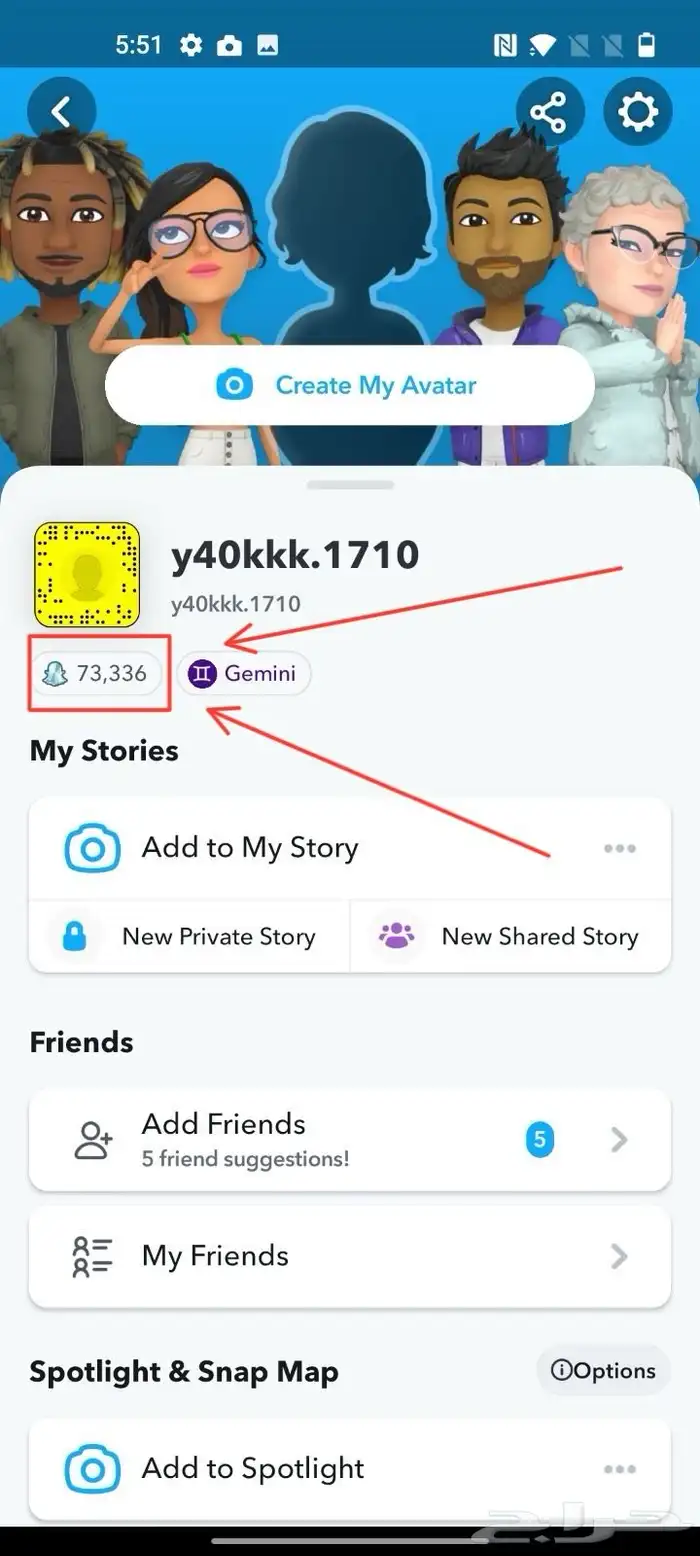Tap the Options button for Spotlight
700x1556 pixels.
tap(604, 1371)
